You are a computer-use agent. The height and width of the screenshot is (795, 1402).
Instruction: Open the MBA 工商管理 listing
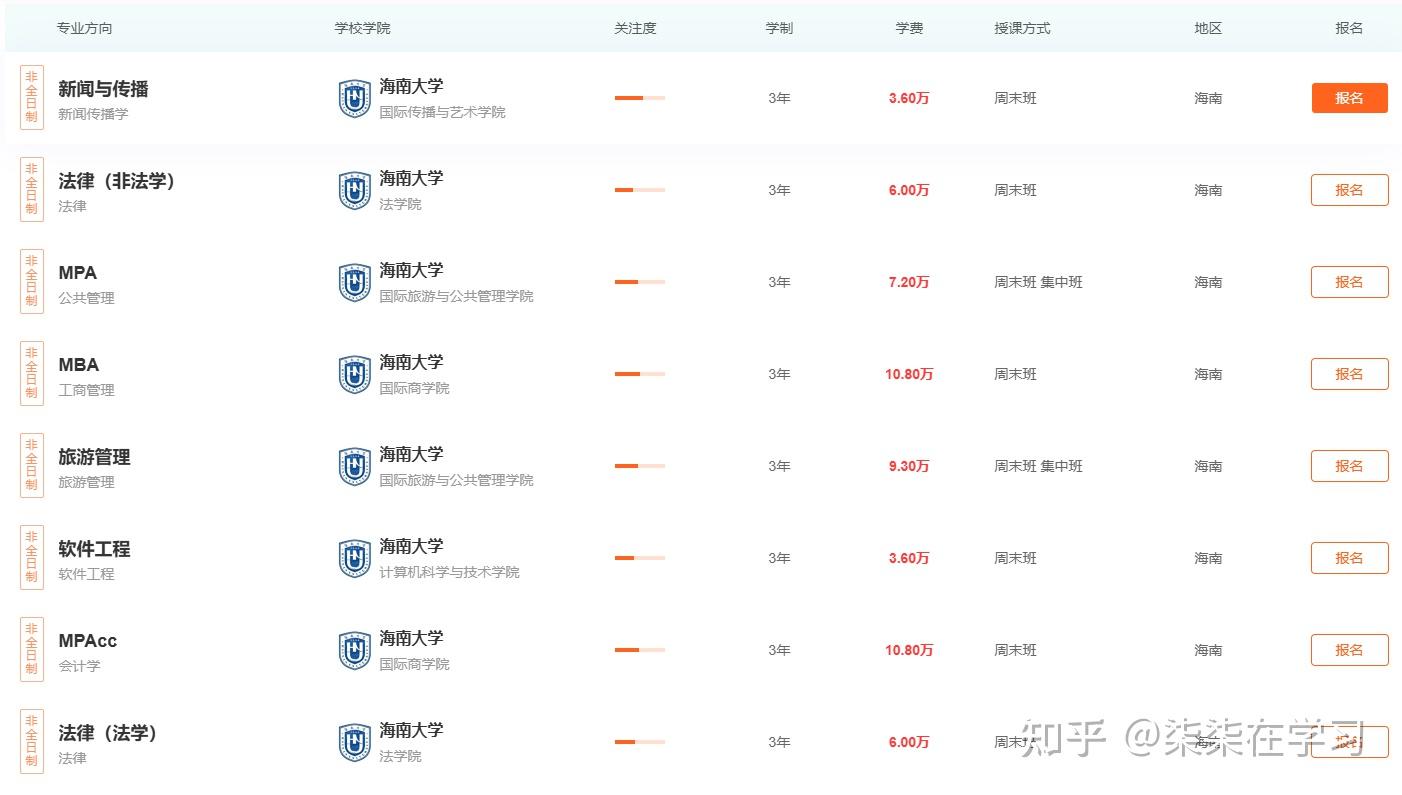pyautogui.click(x=79, y=365)
